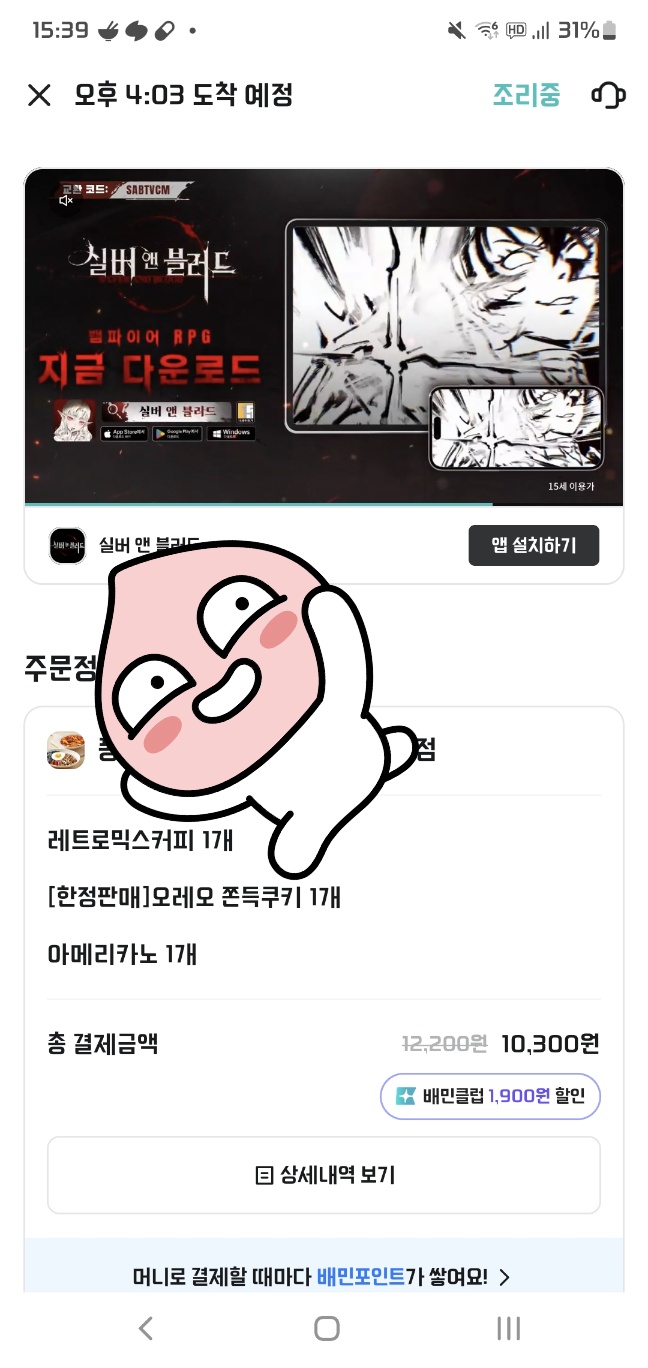Tap the 배민클럽 1,900원 할인 chip
The image size is (648, 1368).
click(x=490, y=1096)
